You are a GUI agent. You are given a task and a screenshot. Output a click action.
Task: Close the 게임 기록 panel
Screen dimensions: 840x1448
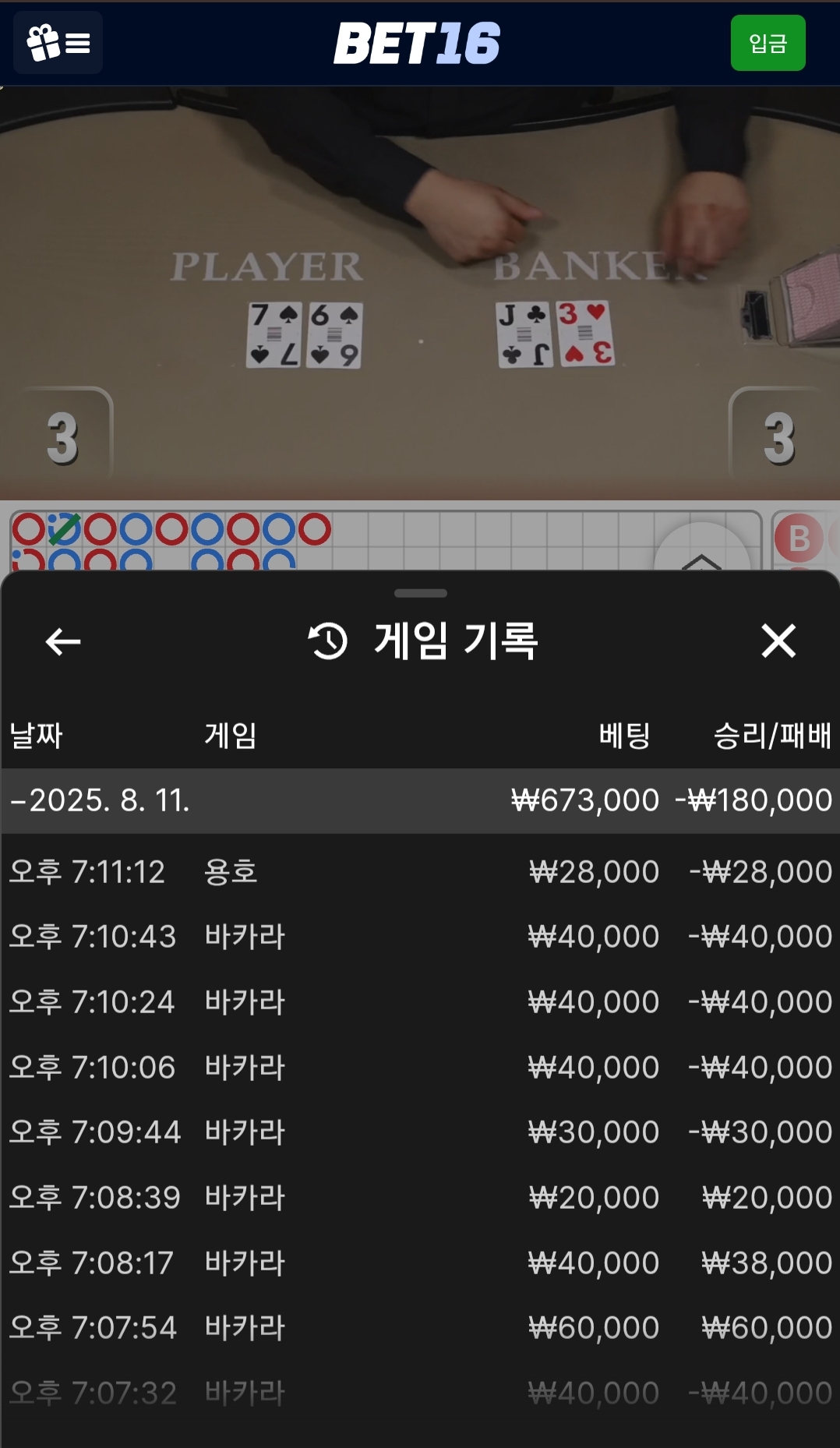tap(778, 641)
